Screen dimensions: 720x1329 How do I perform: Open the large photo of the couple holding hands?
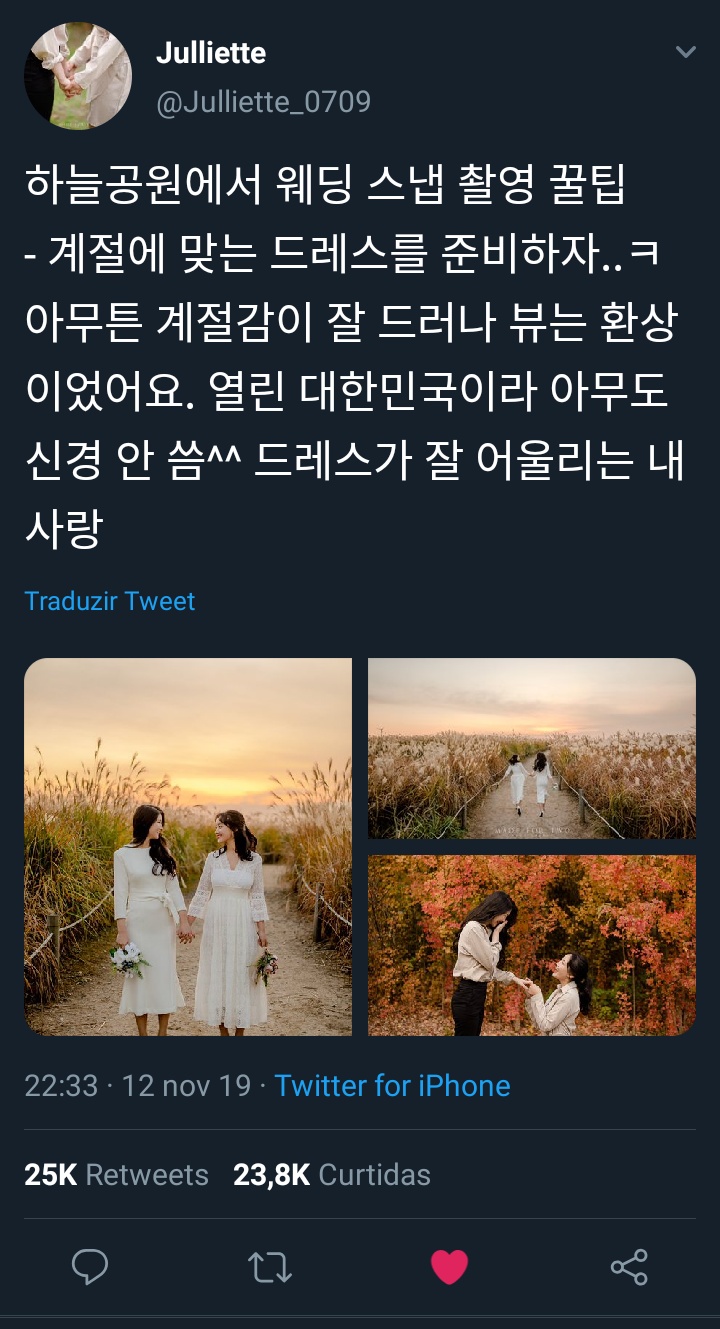coord(188,846)
